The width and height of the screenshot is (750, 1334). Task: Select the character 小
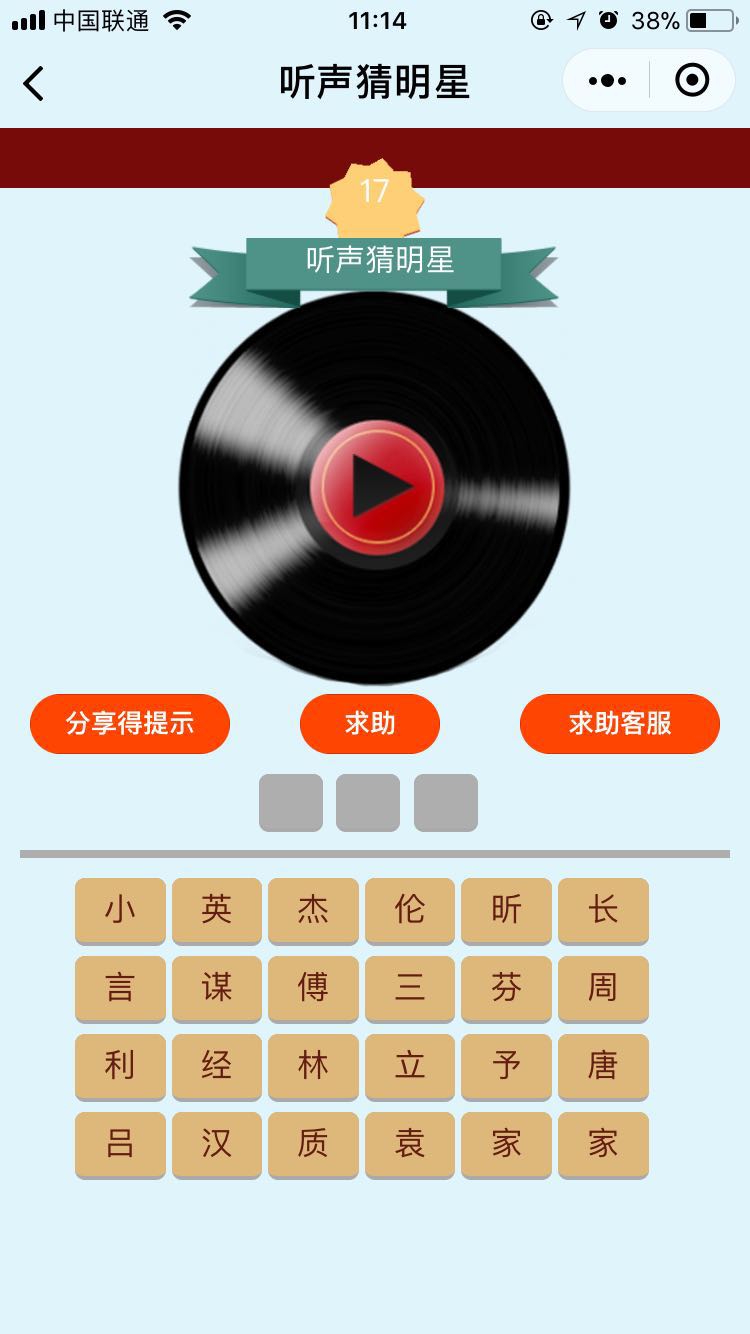click(x=120, y=910)
